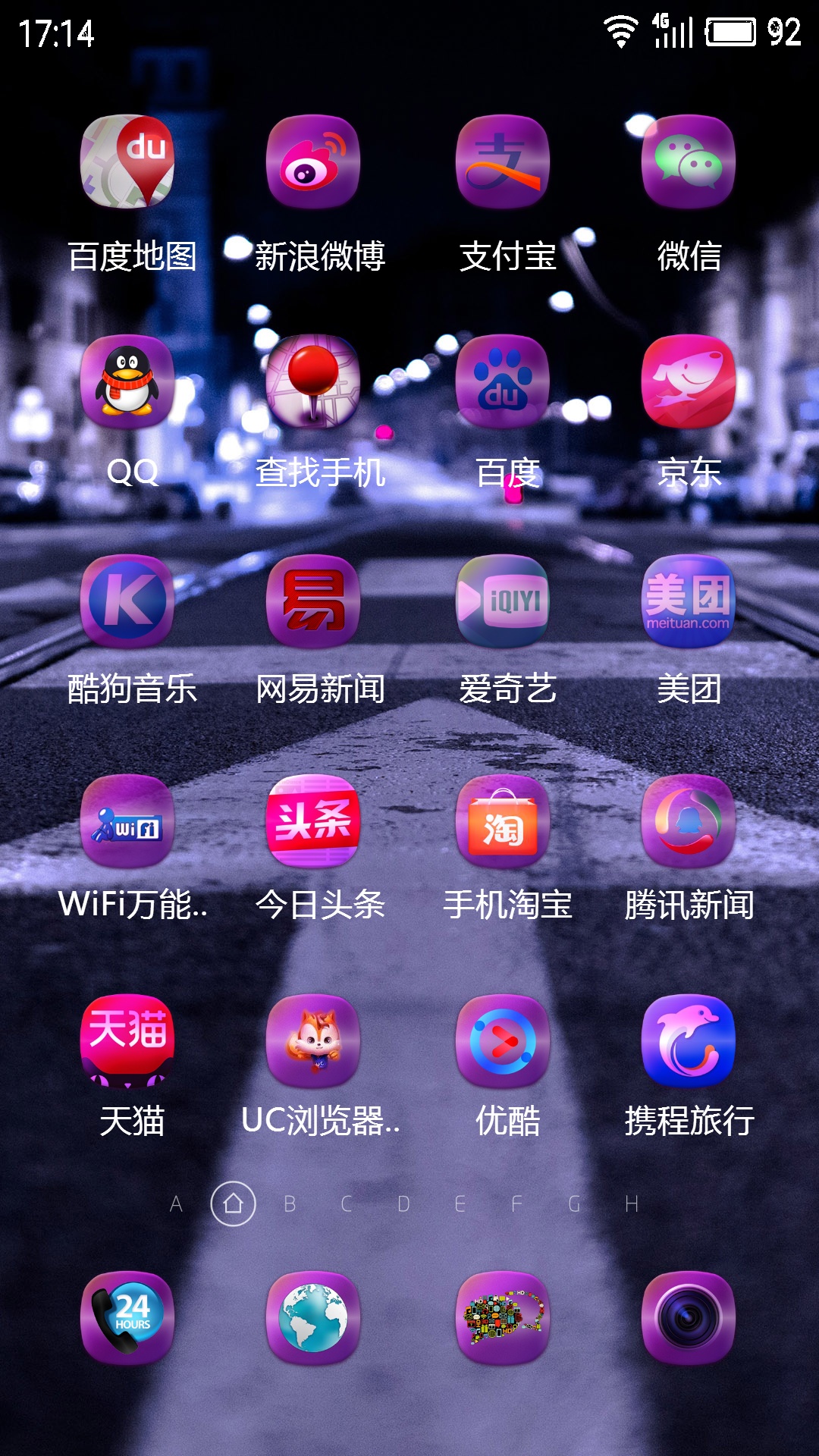Screen dimensions: 819x1456
Task: Jump to page B in page indicator
Action: [290, 1203]
